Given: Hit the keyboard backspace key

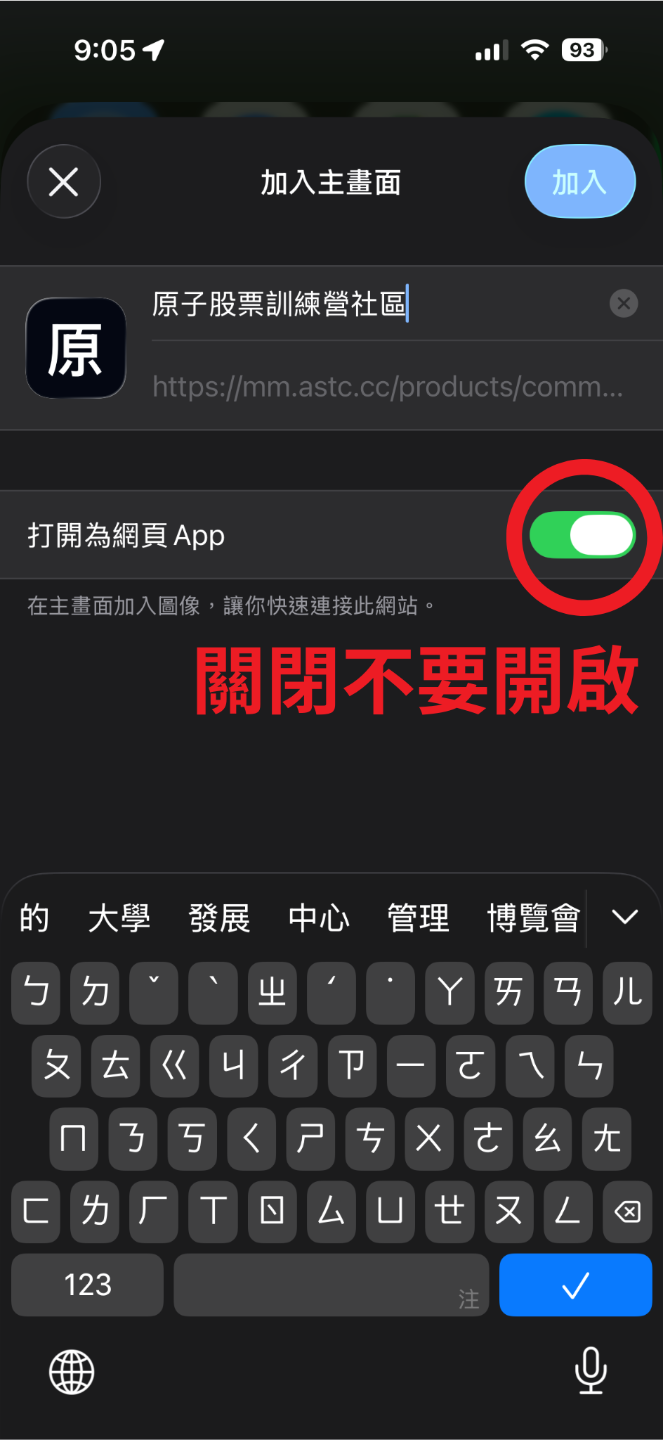Looking at the screenshot, I should pos(626,1211).
